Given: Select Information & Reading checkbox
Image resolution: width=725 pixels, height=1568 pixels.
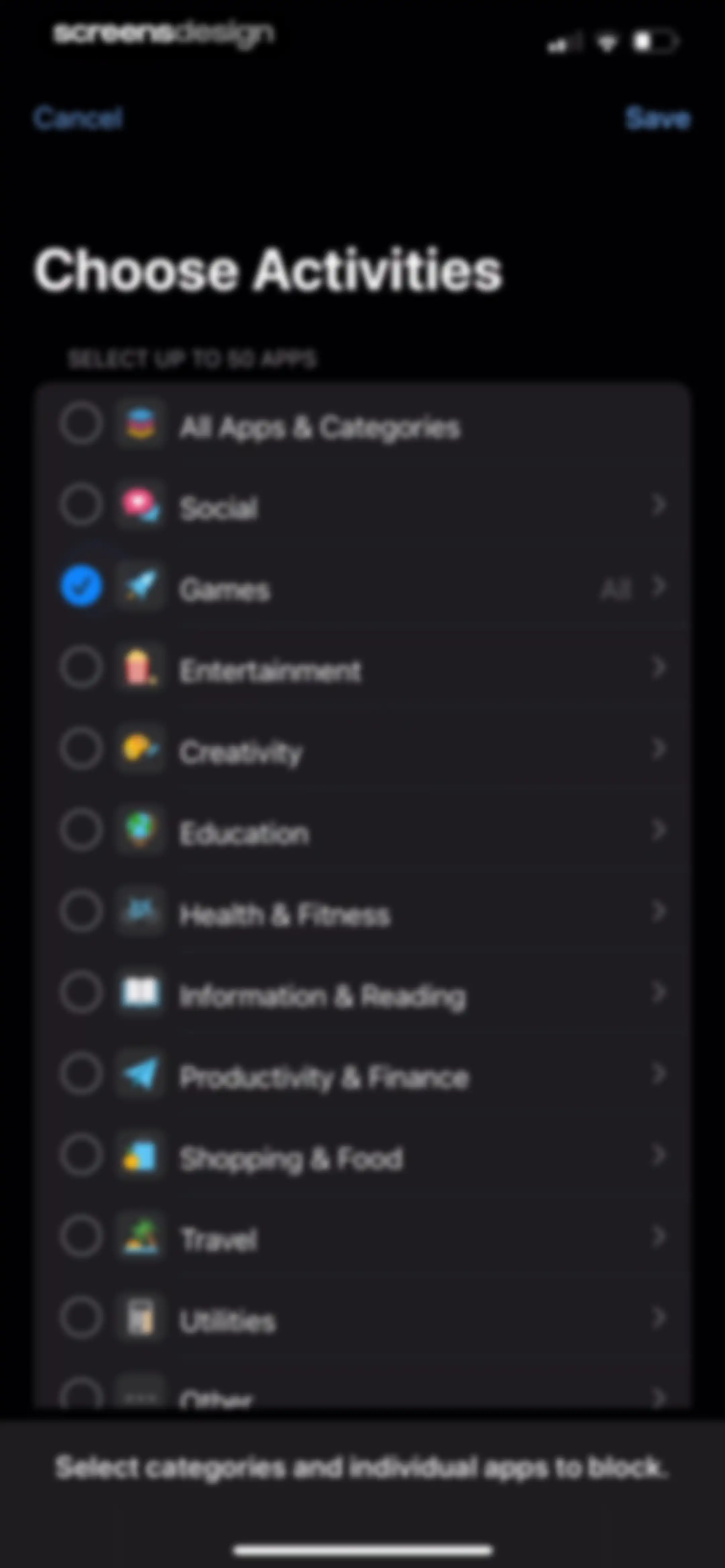Looking at the screenshot, I should pyautogui.click(x=81, y=993).
